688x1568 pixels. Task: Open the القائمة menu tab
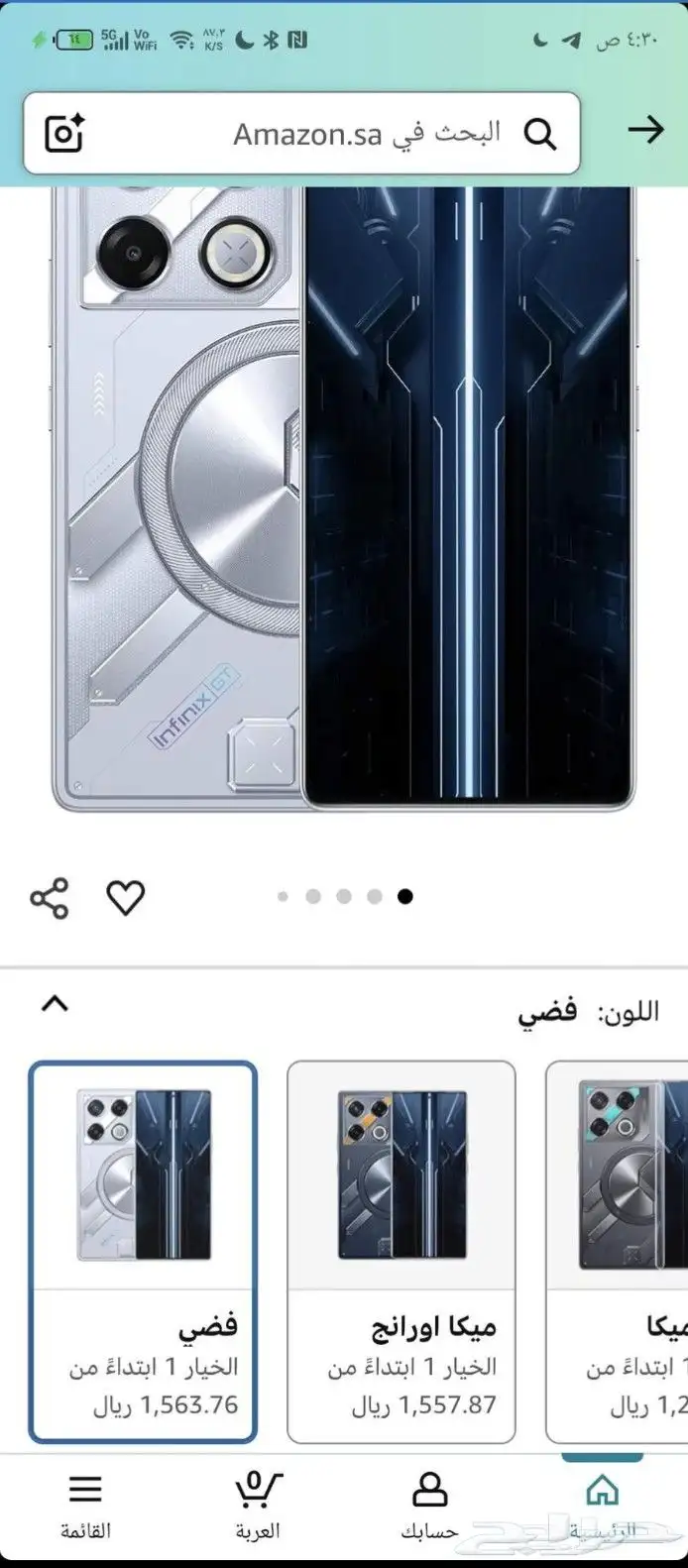pyautogui.click(x=85, y=1507)
